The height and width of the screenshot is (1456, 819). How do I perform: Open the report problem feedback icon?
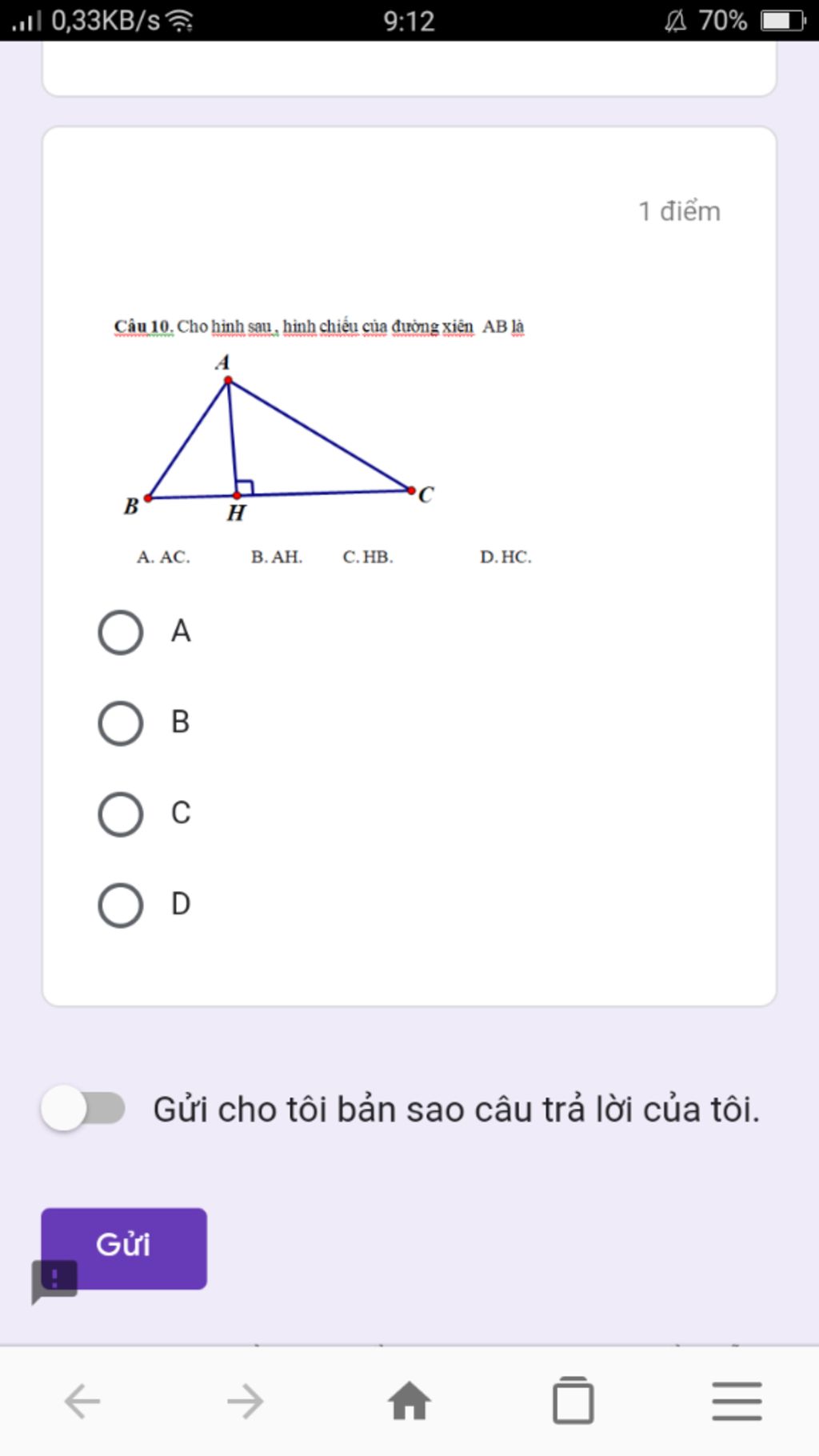point(54,1279)
